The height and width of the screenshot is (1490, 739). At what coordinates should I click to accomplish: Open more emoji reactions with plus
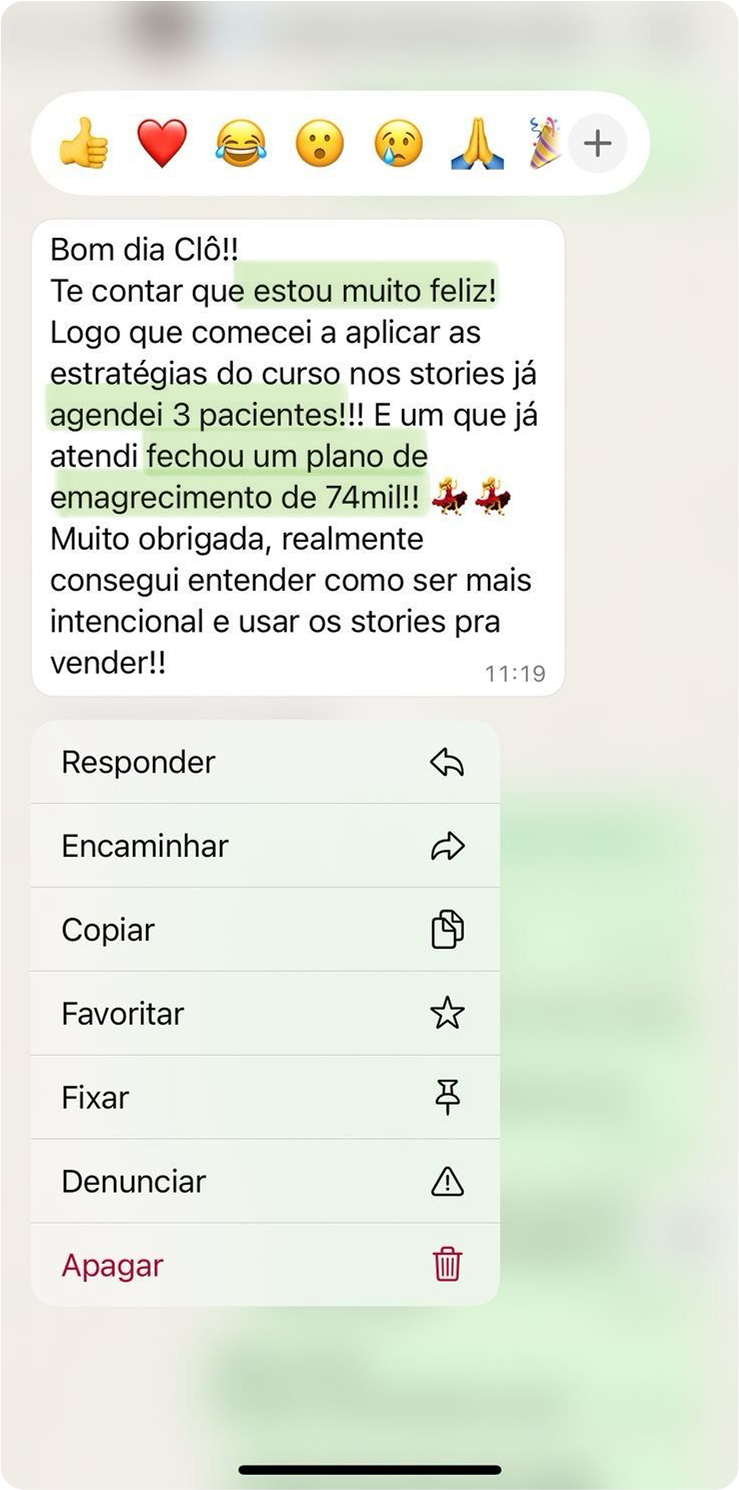(597, 144)
